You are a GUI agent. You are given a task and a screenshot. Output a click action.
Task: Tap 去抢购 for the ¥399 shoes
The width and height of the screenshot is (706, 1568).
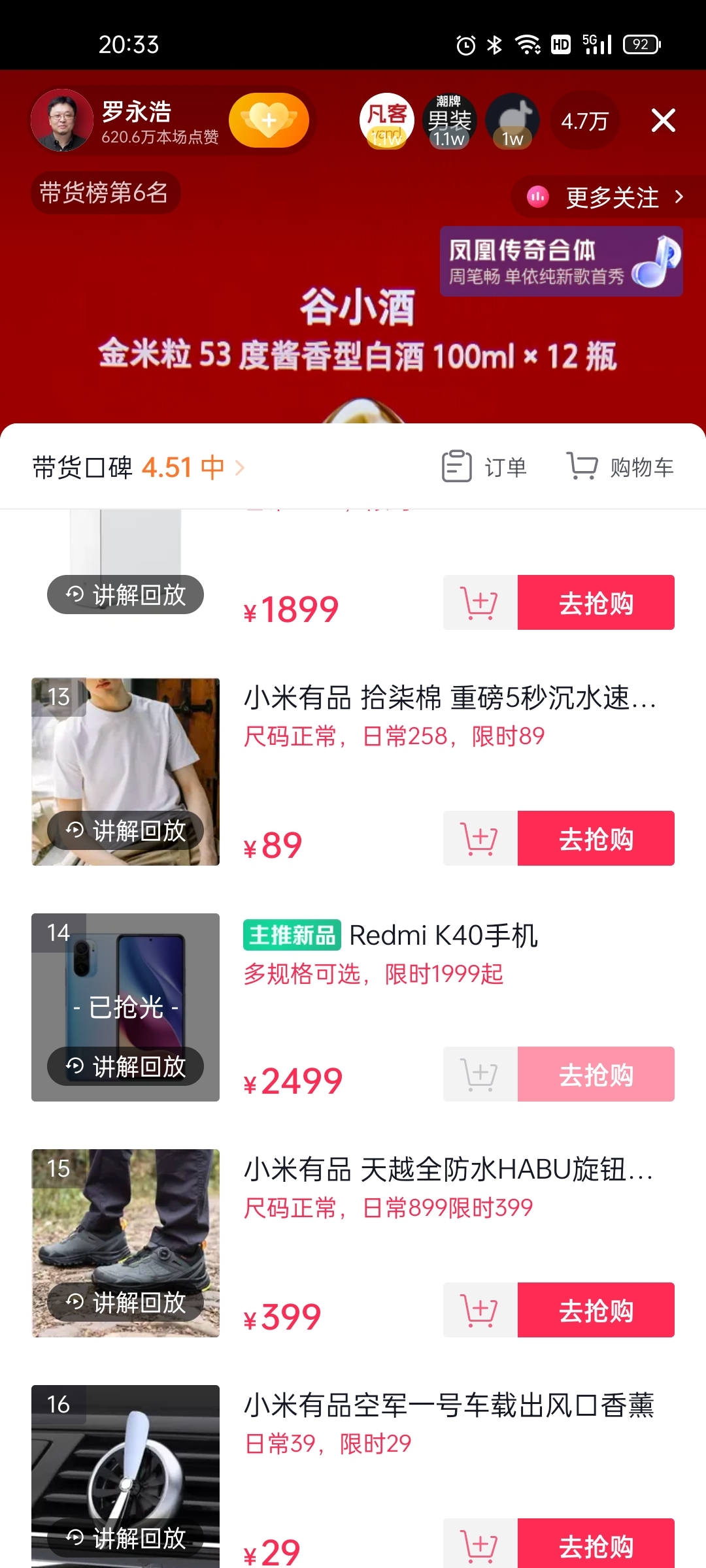tap(596, 1310)
